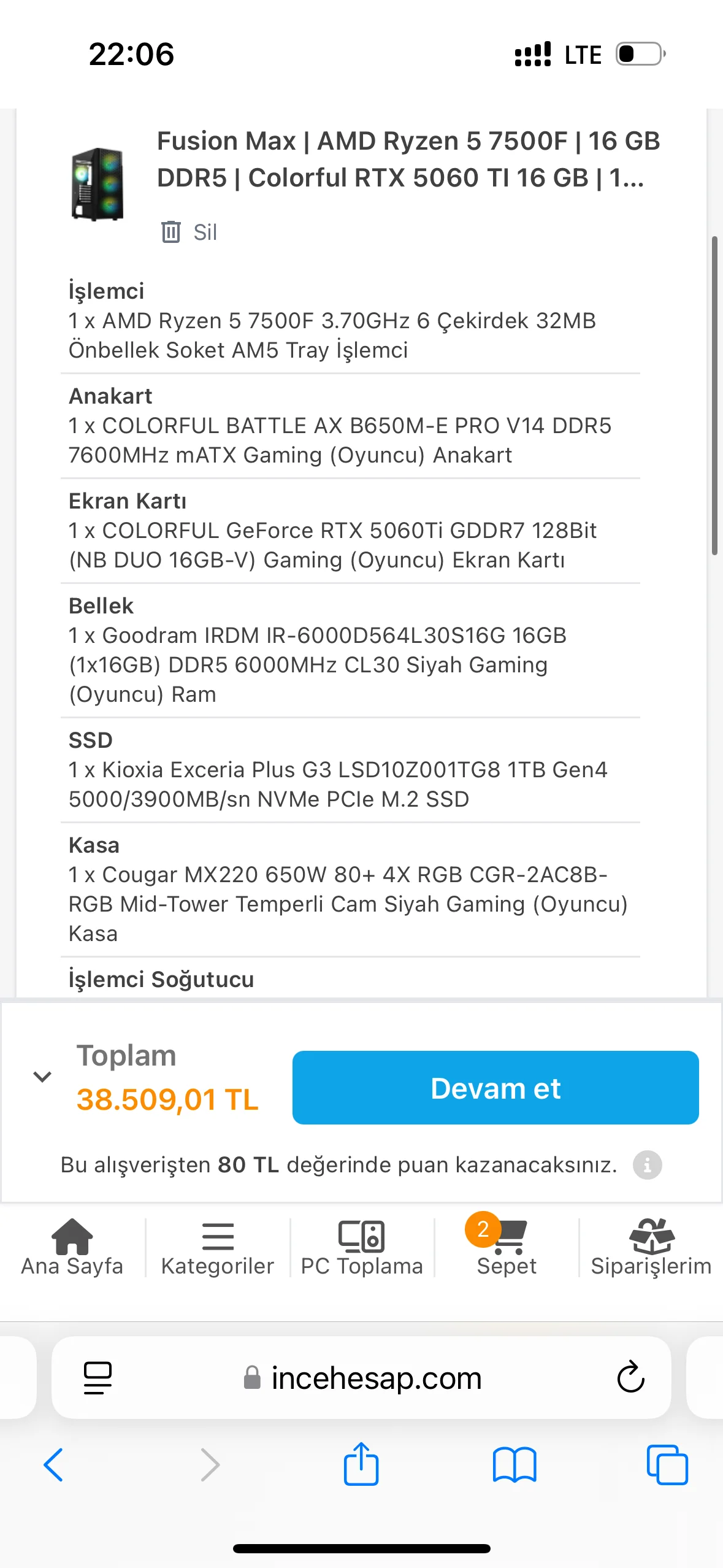Image resolution: width=723 pixels, height=1568 pixels.
Task: Open Safari page settings menu icon
Action: point(98,1378)
